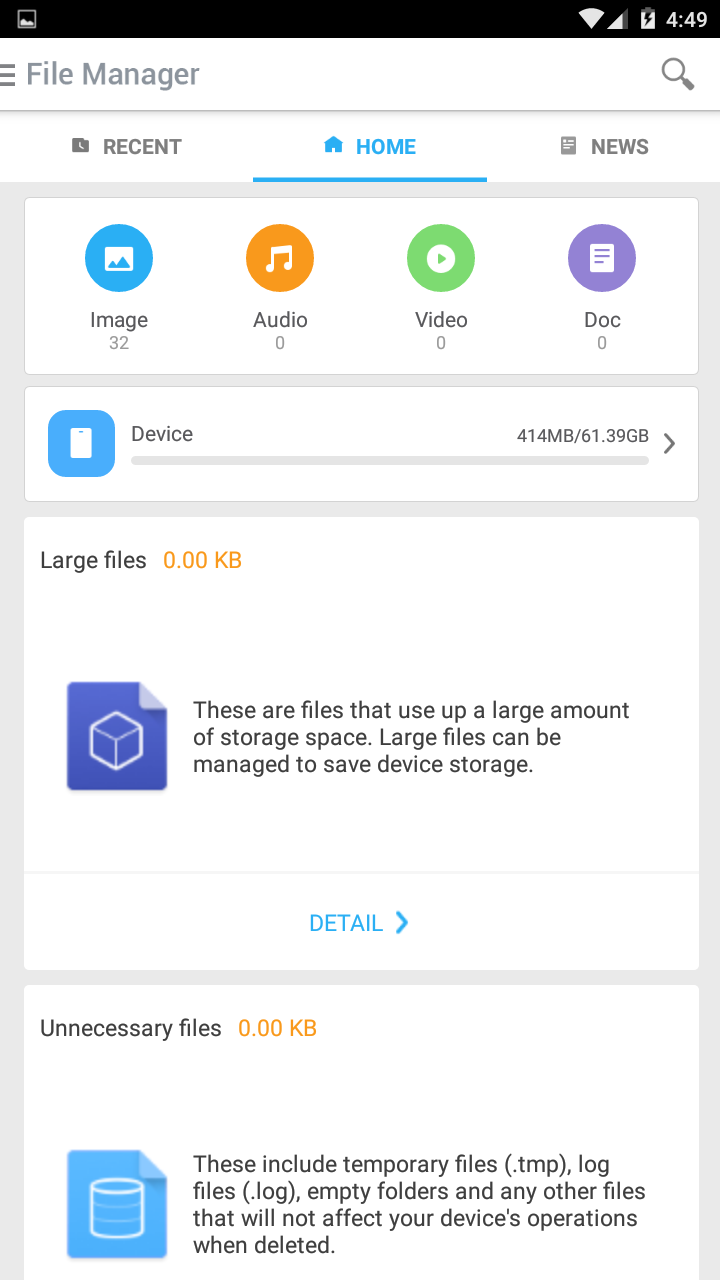Switch to the Recent tab
Screen dimensions: 720x1280
click(x=126, y=146)
